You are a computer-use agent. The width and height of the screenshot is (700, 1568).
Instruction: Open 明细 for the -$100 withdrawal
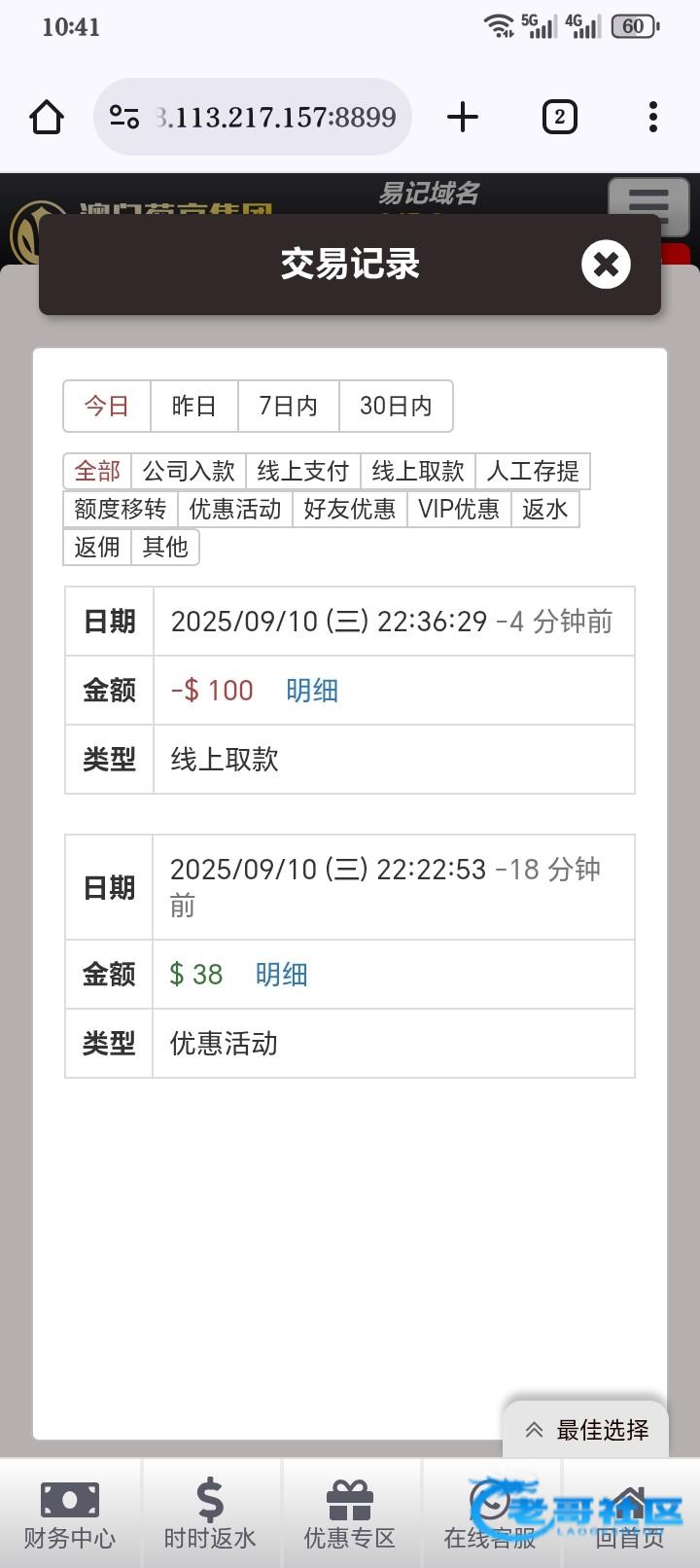[x=312, y=691]
